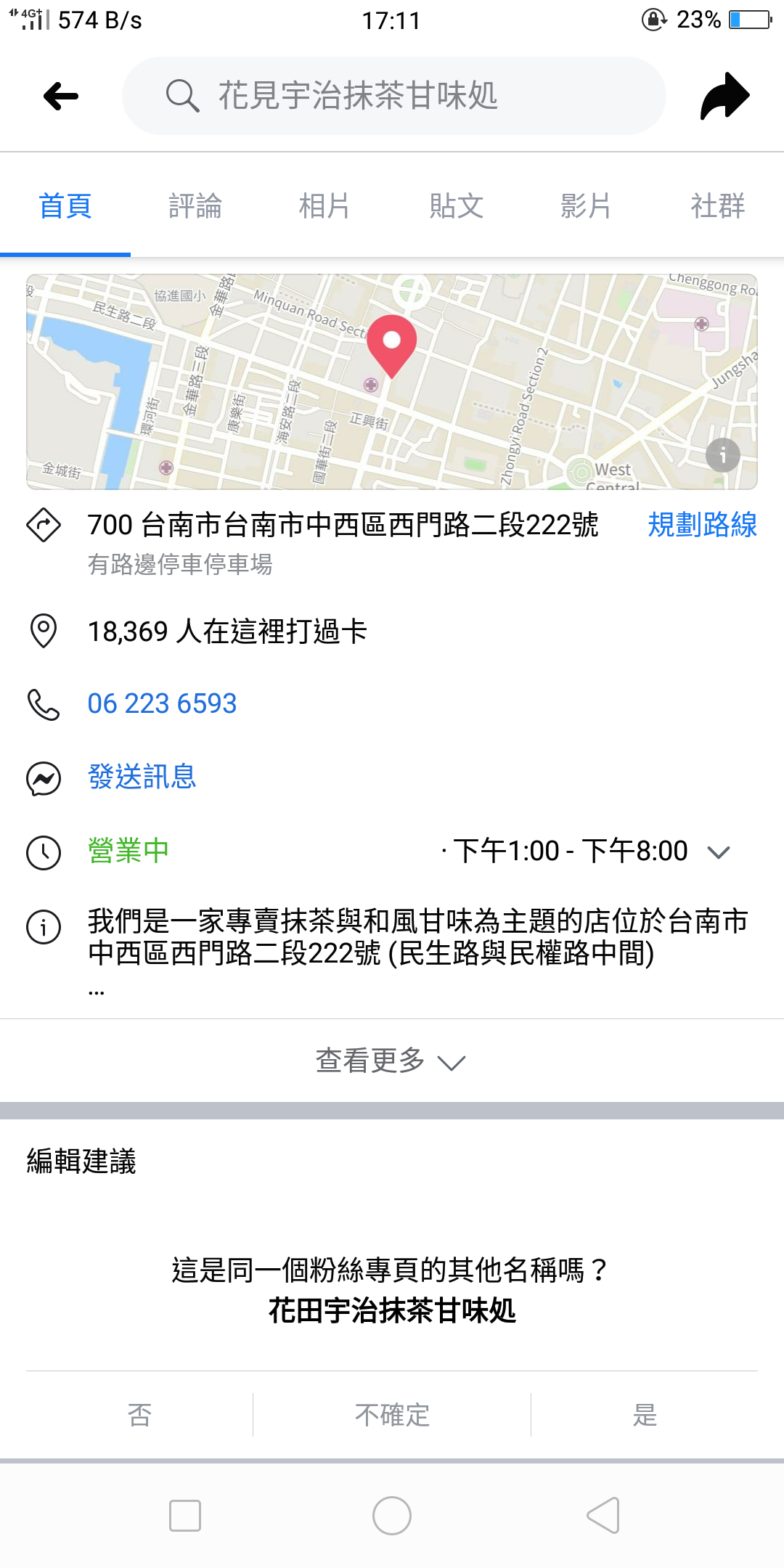Open the search field showing 花見宇治抹茶甘味処
Image resolution: width=784 pixels, height=1568 pixels.
tap(393, 96)
